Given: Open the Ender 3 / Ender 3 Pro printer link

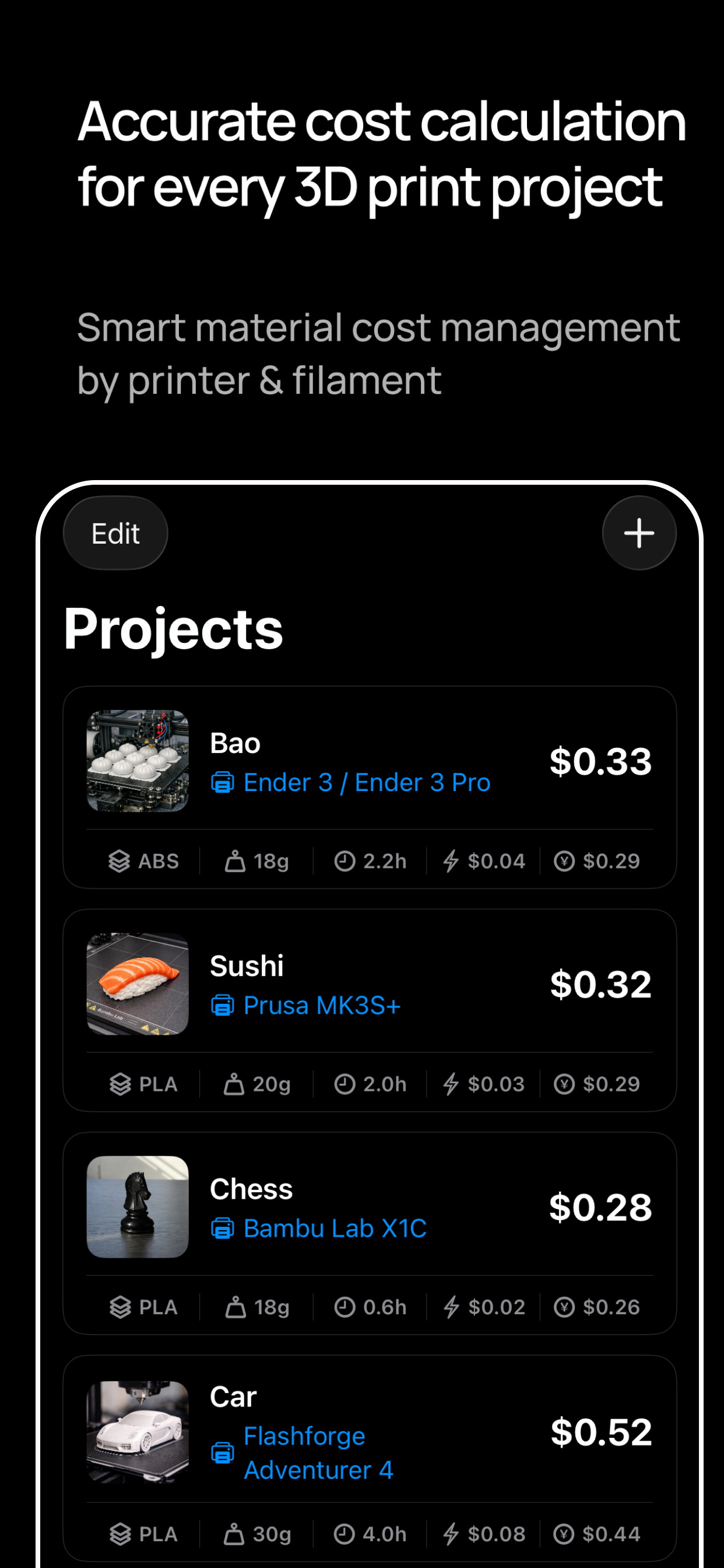Looking at the screenshot, I should (365, 782).
